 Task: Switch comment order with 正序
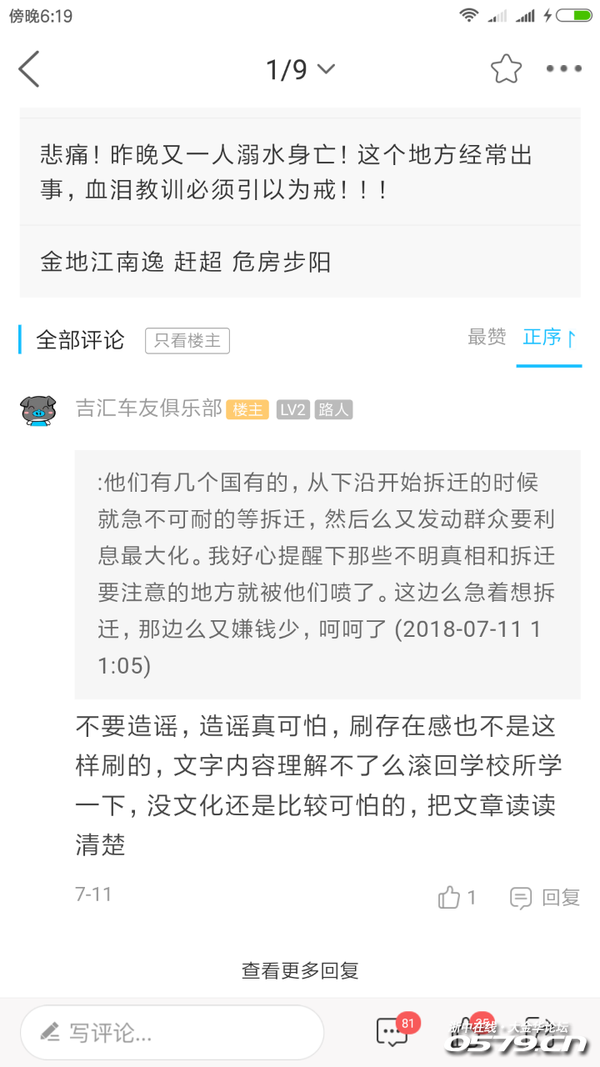click(549, 338)
